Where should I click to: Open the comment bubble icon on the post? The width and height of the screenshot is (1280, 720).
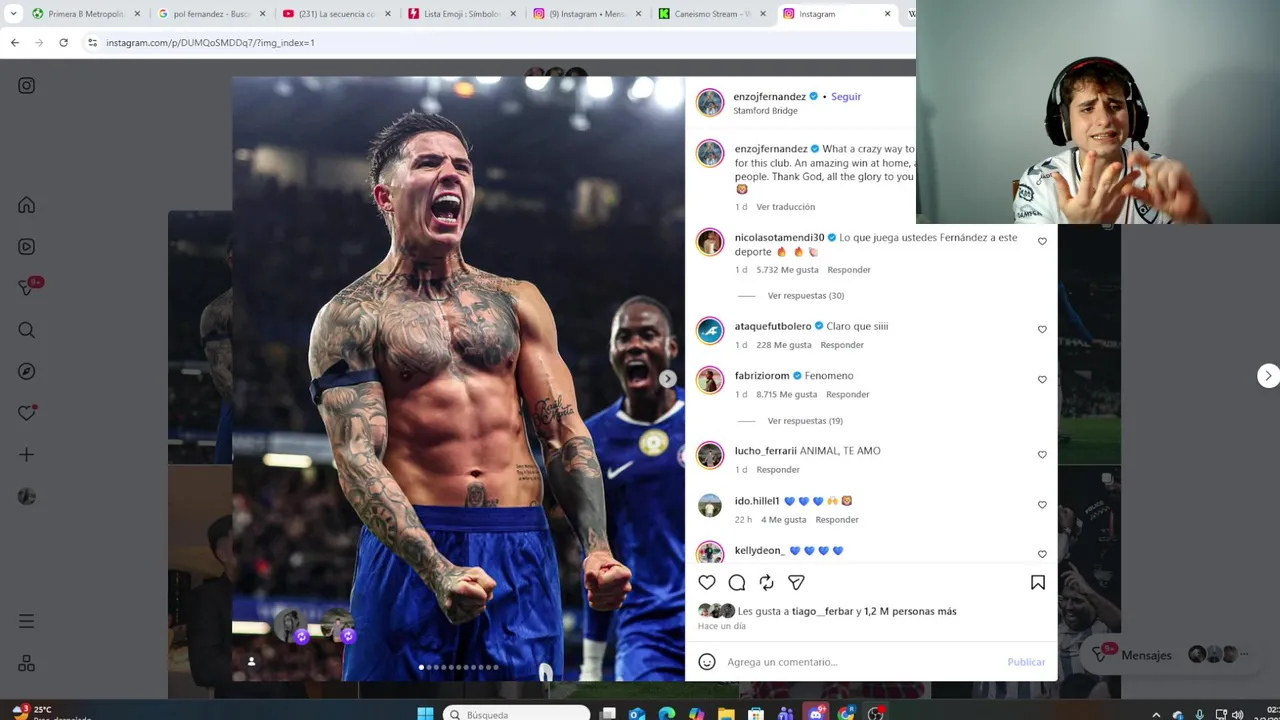[737, 582]
